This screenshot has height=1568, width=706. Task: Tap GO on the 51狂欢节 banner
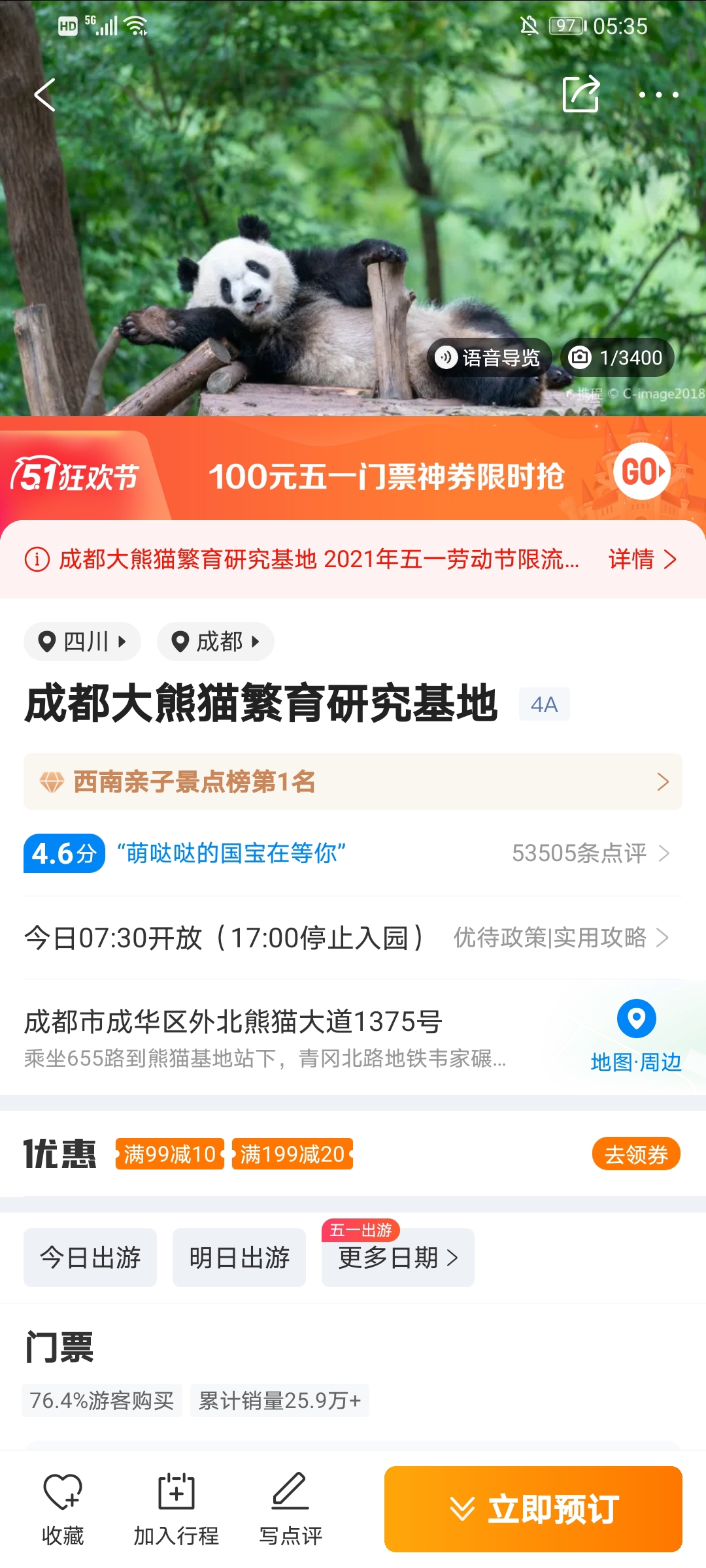click(642, 472)
